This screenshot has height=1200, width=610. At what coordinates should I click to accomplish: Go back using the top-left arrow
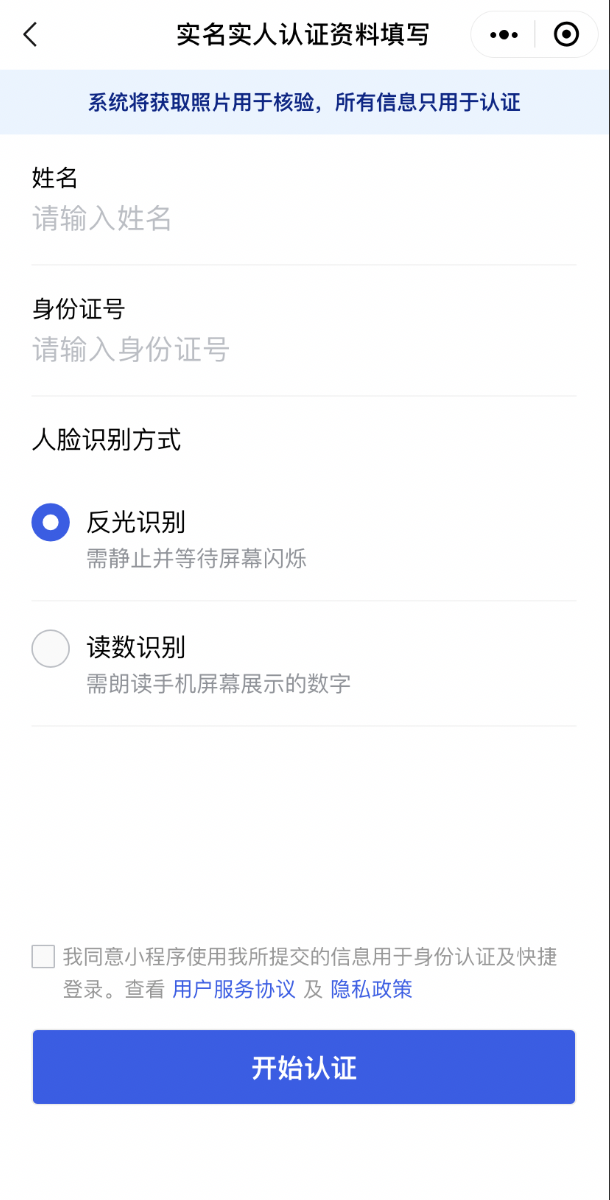[x=30, y=35]
